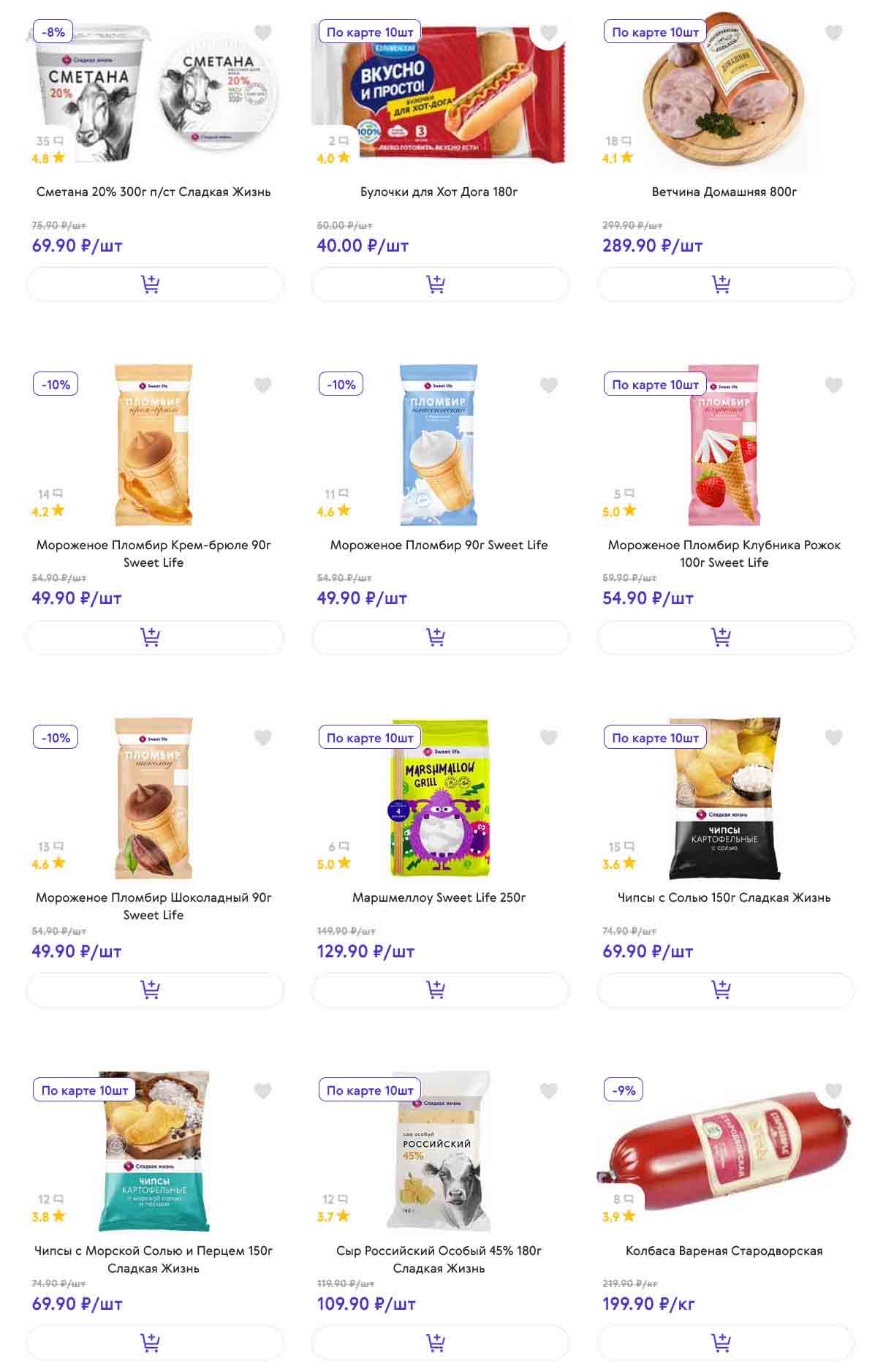
Task: Open Колбаса Вареная Стародворская product card
Action: click(x=724, y=1251)
